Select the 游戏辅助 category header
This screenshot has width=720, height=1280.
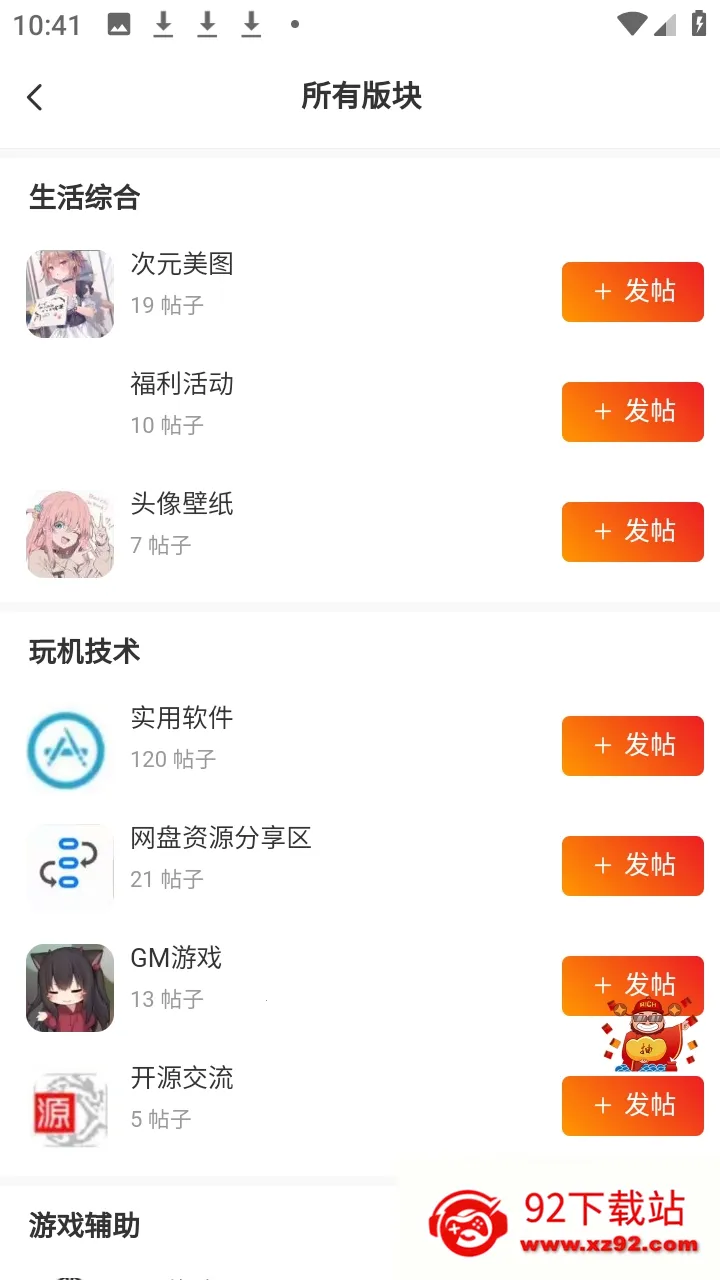click(84, 1226)
